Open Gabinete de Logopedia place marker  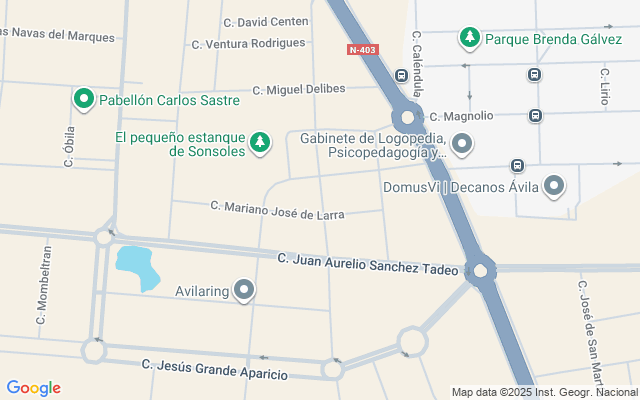pos(462,144)
